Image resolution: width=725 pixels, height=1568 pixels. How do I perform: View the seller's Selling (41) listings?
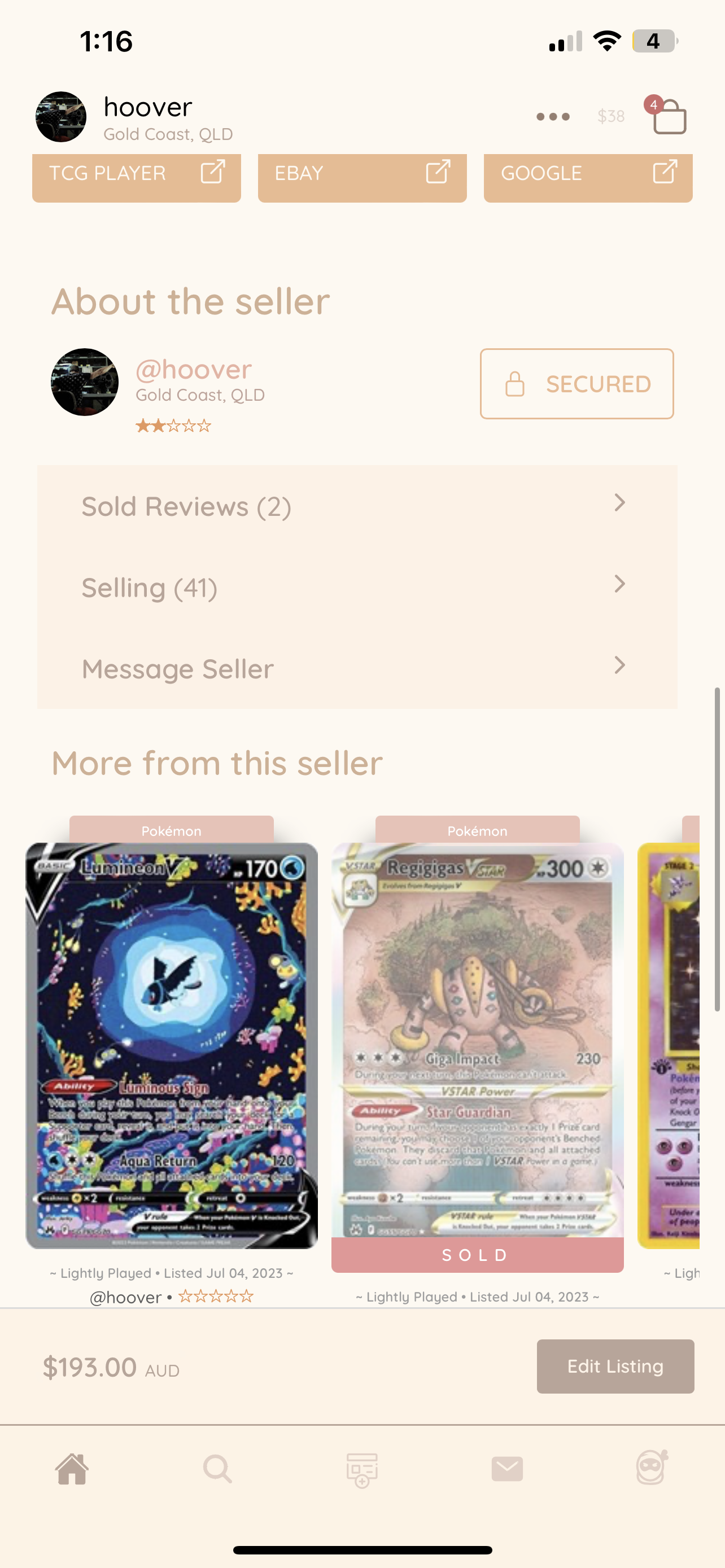point(357,588)
